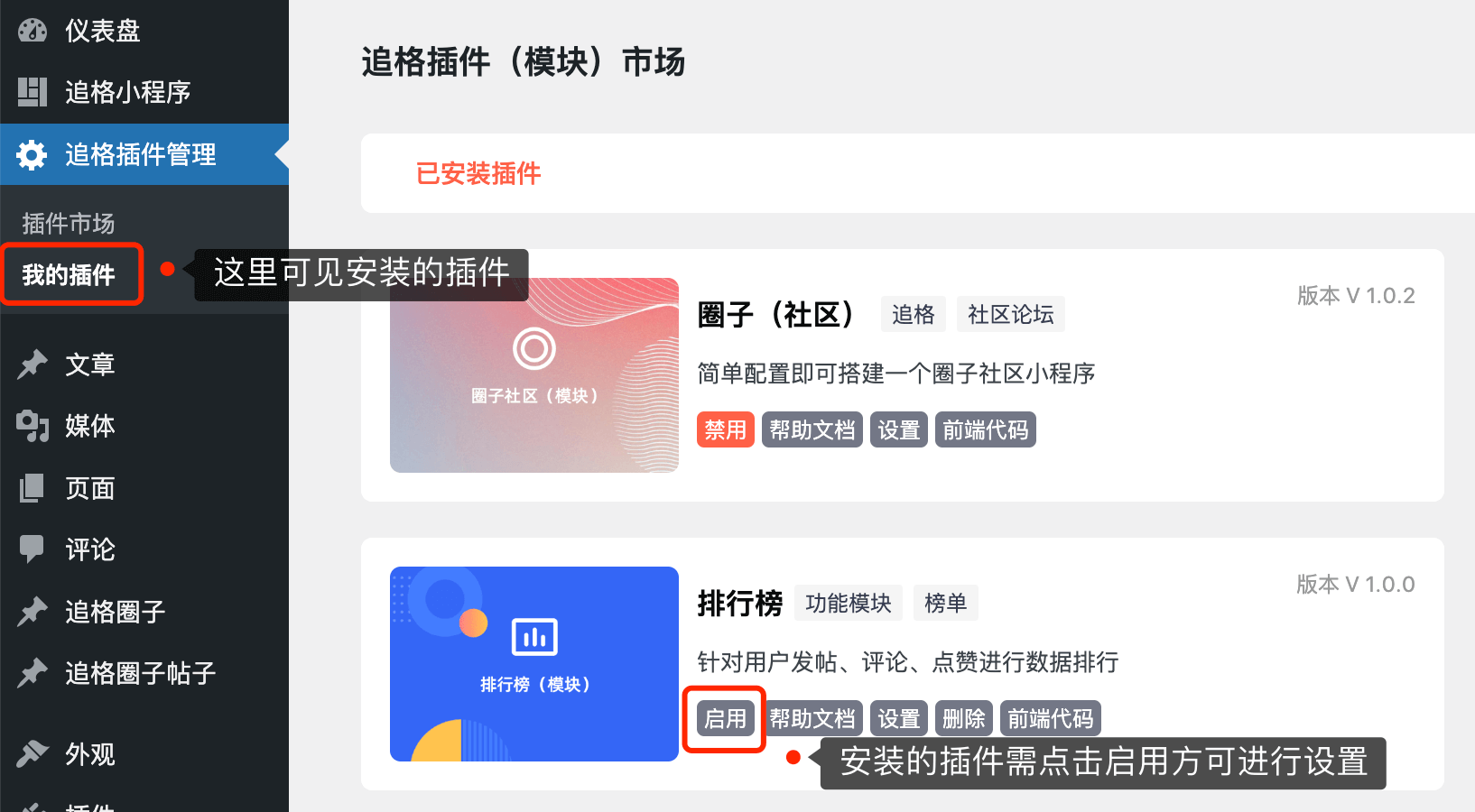View 前端代码 for 圈子（社区）
Screen dimensions: 1475x812
pos(985,429)
